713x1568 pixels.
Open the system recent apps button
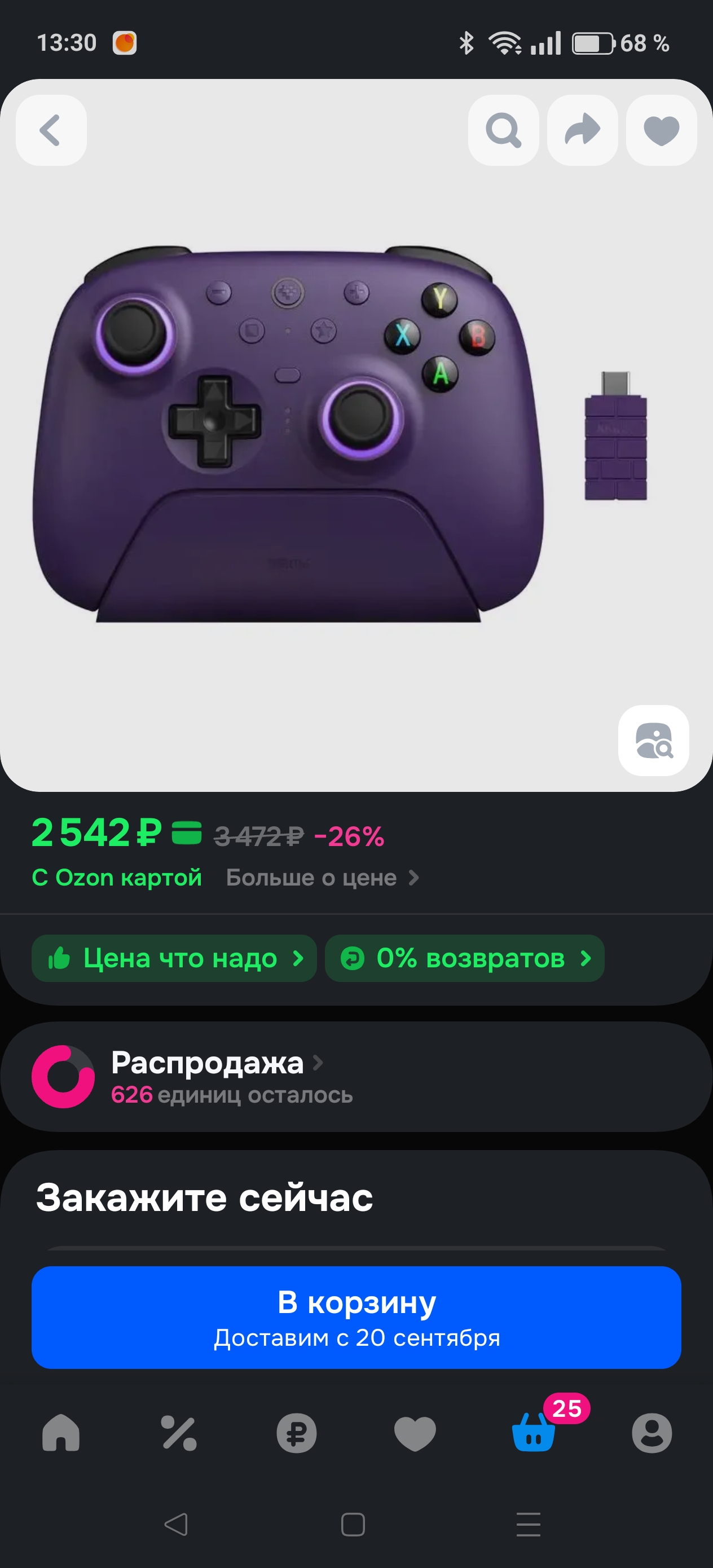(528, 1524)
